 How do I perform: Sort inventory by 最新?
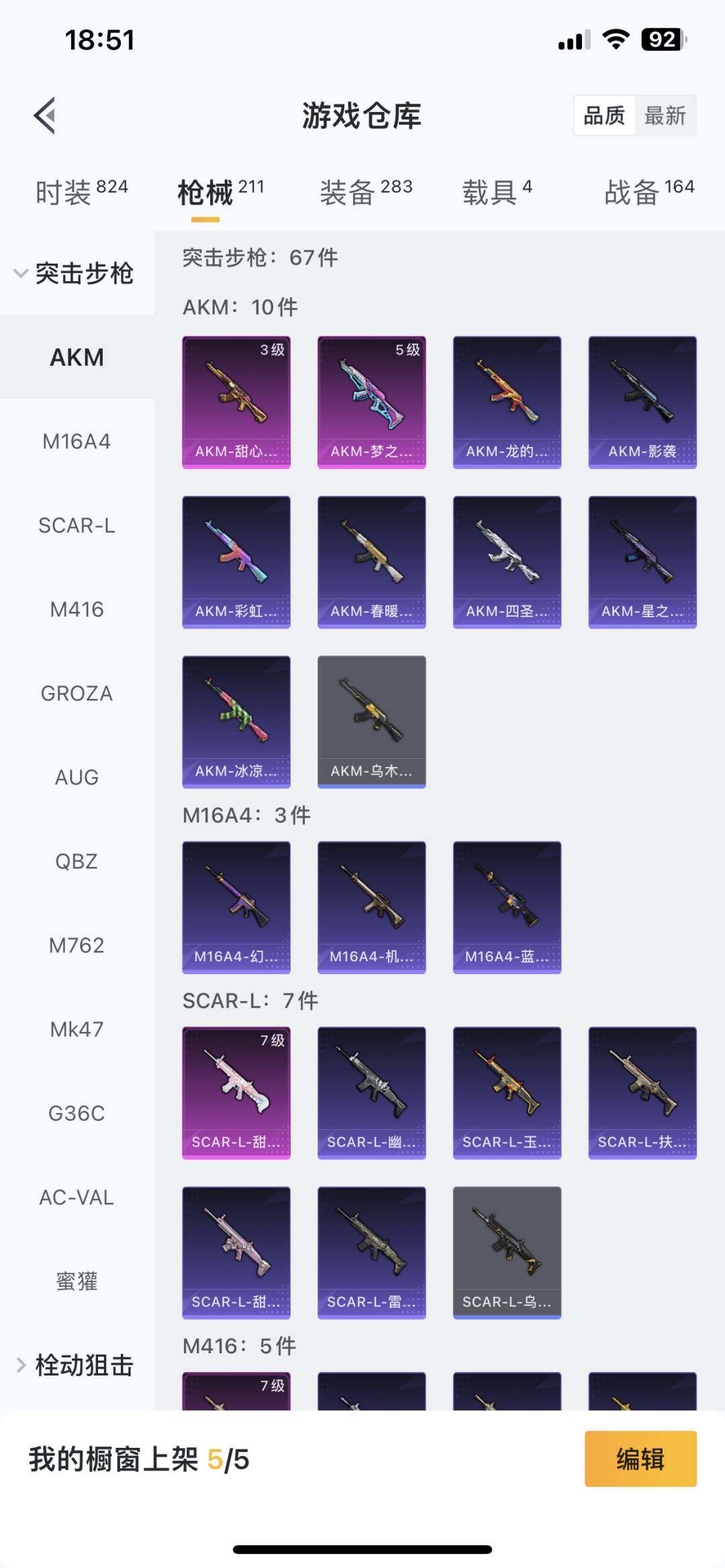tap(665, 115)
